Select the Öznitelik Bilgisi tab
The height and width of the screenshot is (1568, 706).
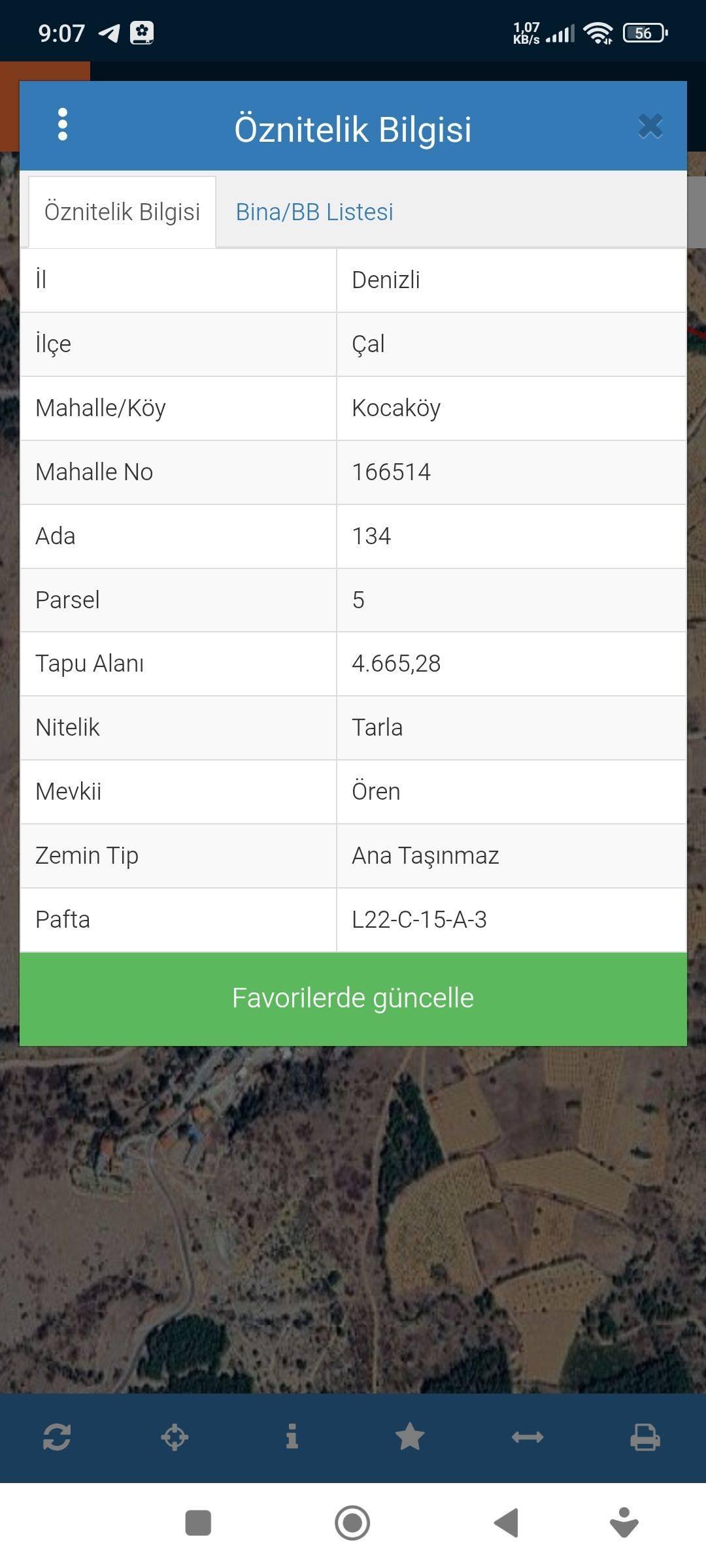[x=122, y=212]
